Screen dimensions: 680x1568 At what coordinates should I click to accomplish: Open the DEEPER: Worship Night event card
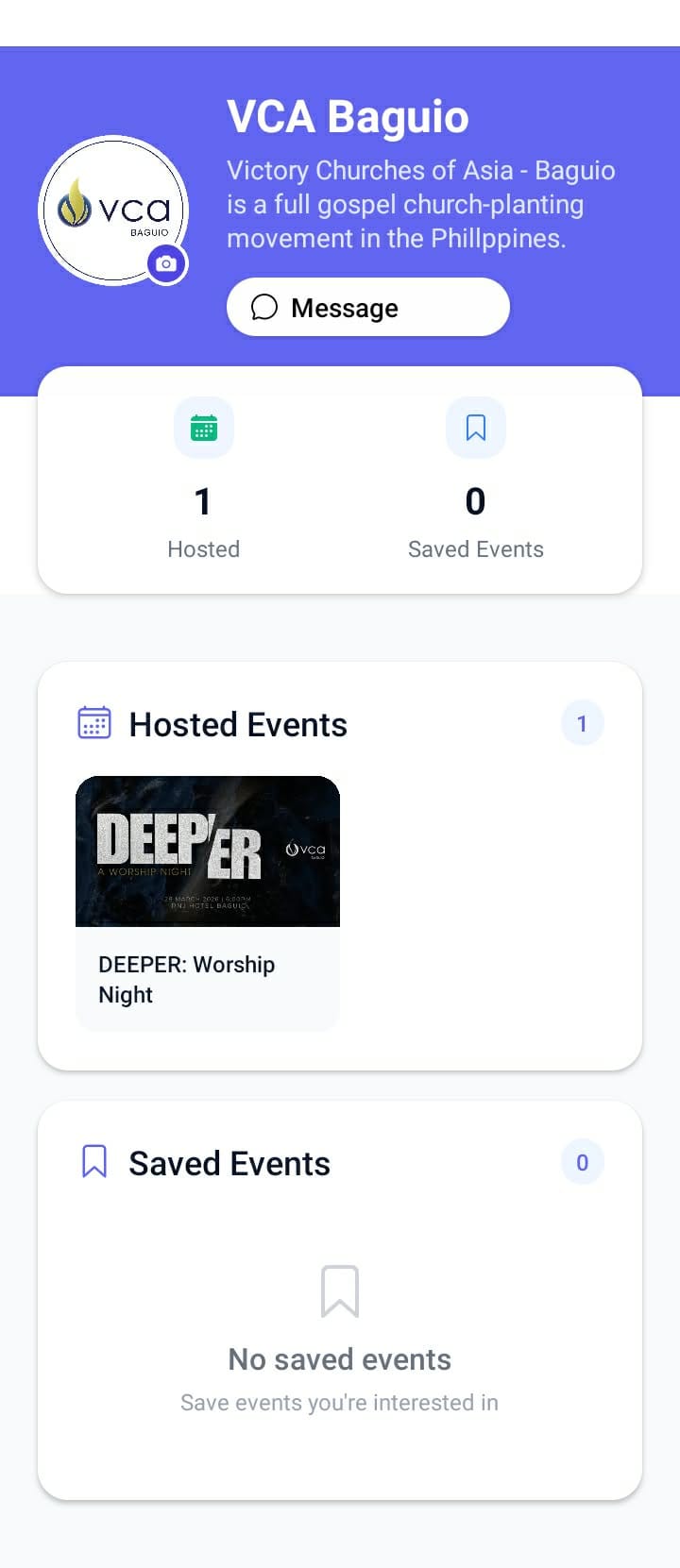[x=207, y=902]
